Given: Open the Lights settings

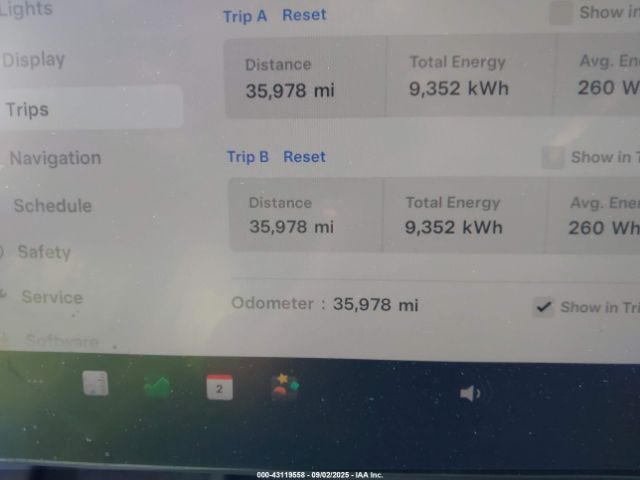Looking at the screenshot, I should pos(27,10).
